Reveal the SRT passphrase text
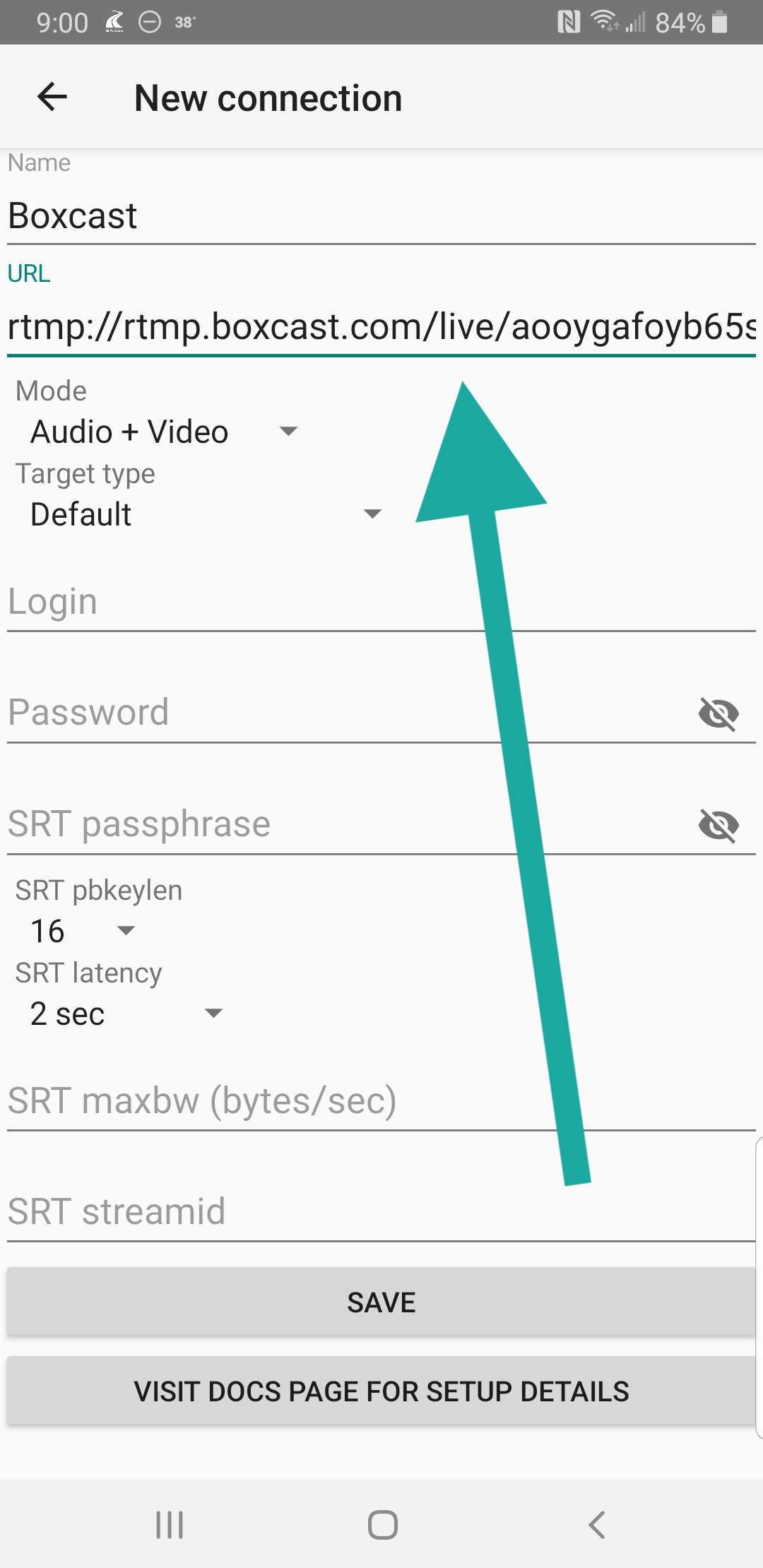 pos(718,825)
